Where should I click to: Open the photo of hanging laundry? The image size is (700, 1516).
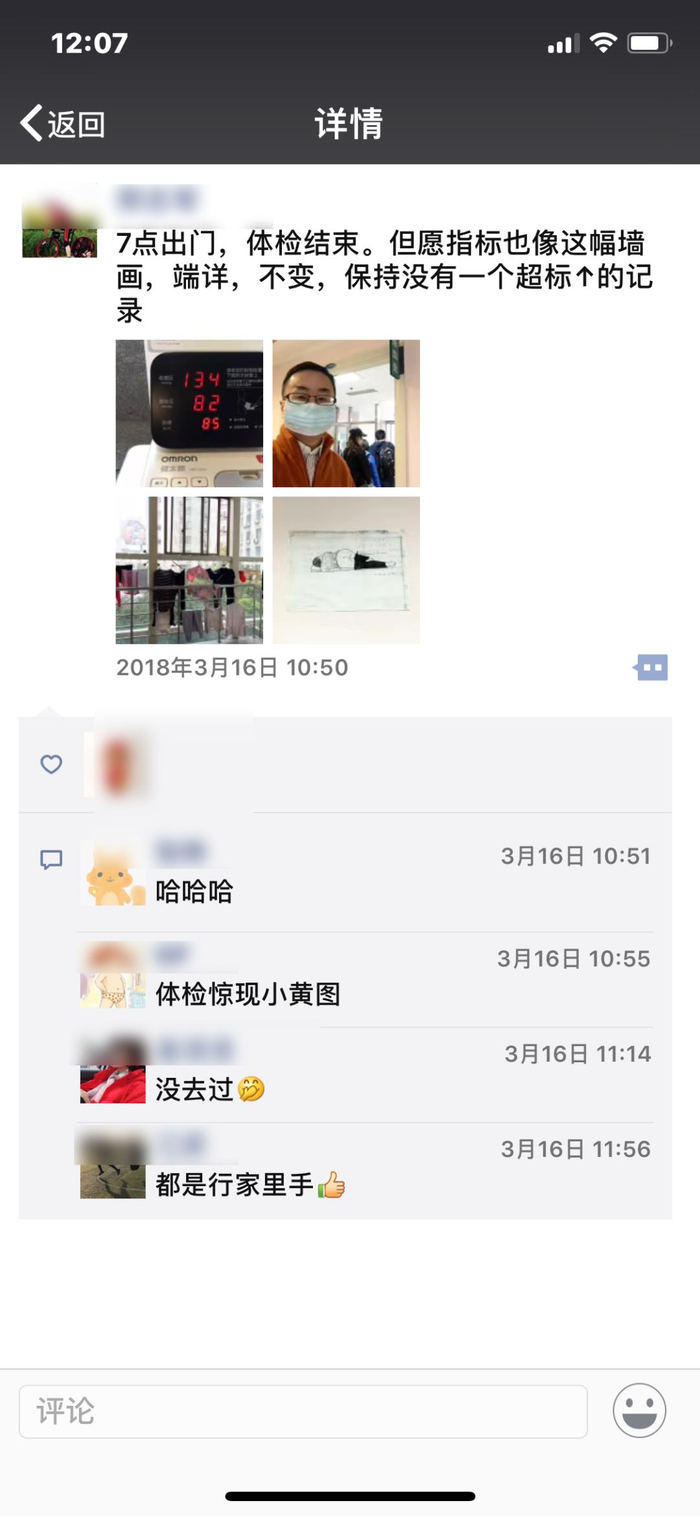(189, 570)
